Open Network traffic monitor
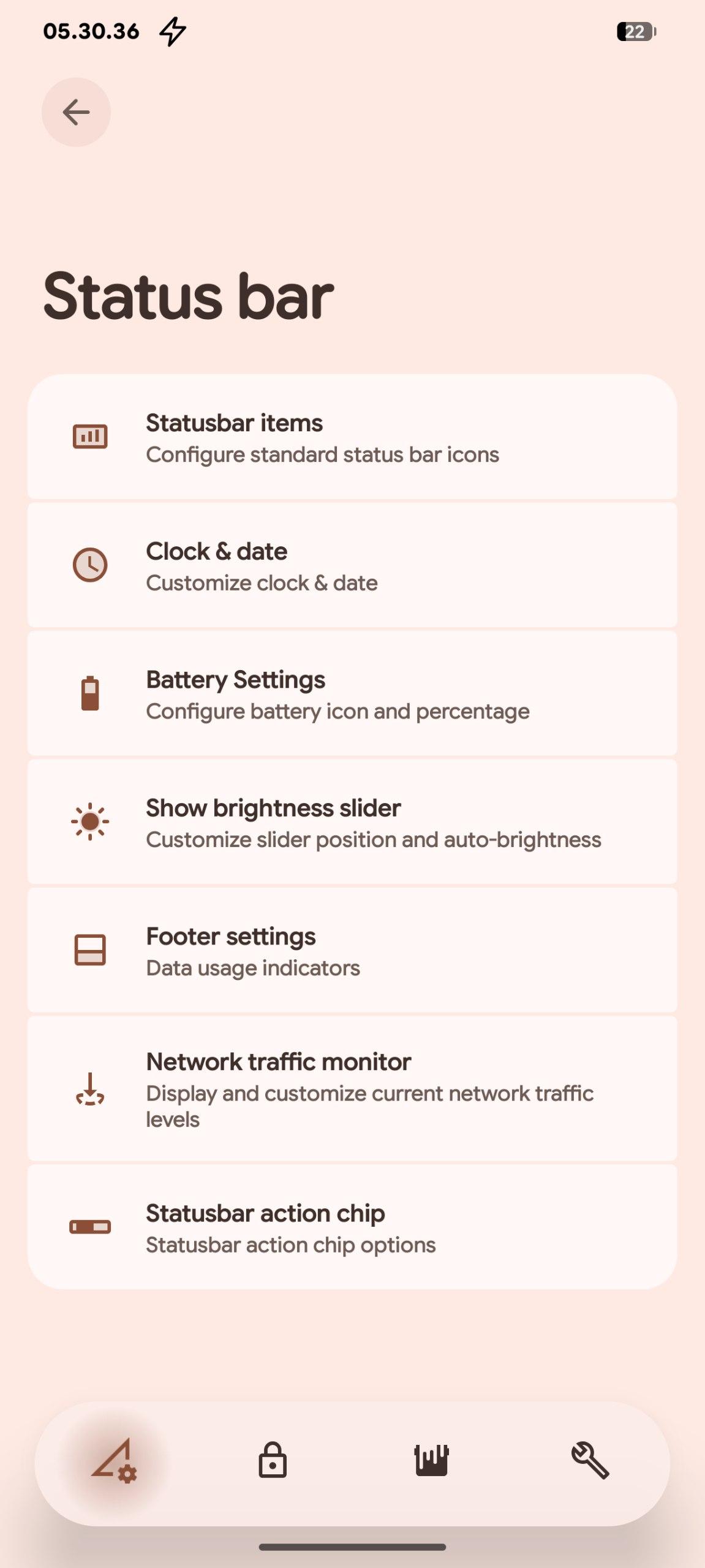The width and height of the screenshot is (705, 1568). point(352,1089)
